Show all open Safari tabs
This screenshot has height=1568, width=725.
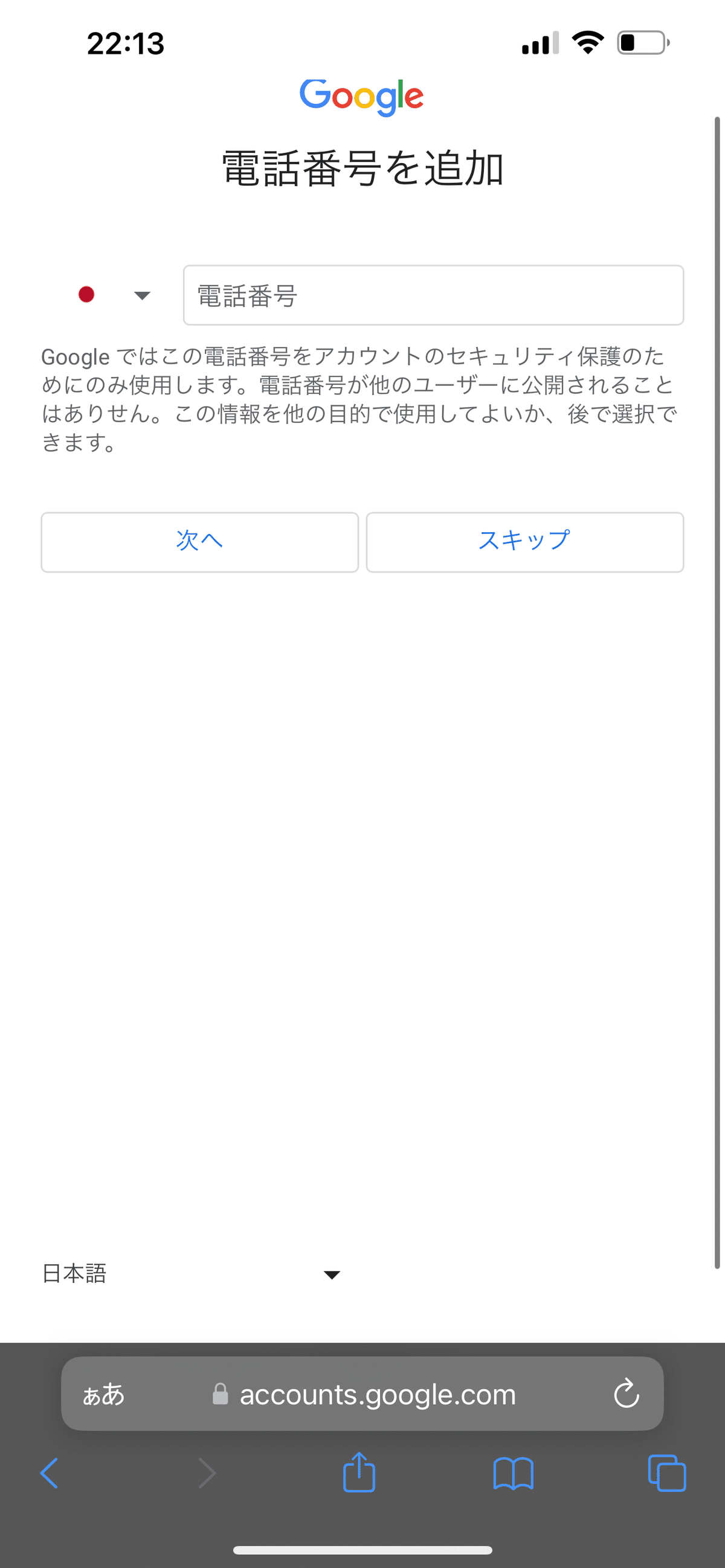point(667,1474)
